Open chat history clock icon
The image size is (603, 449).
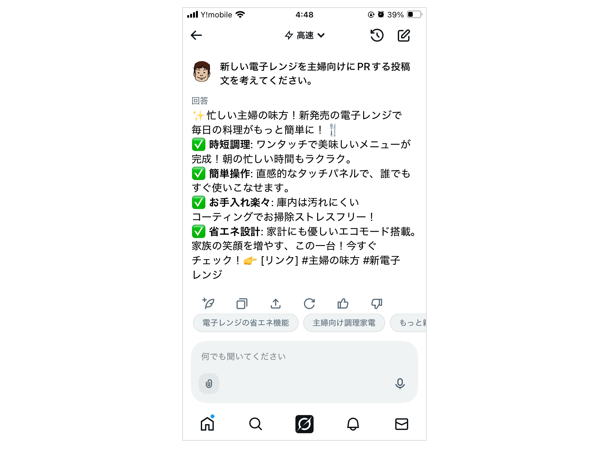377,36
